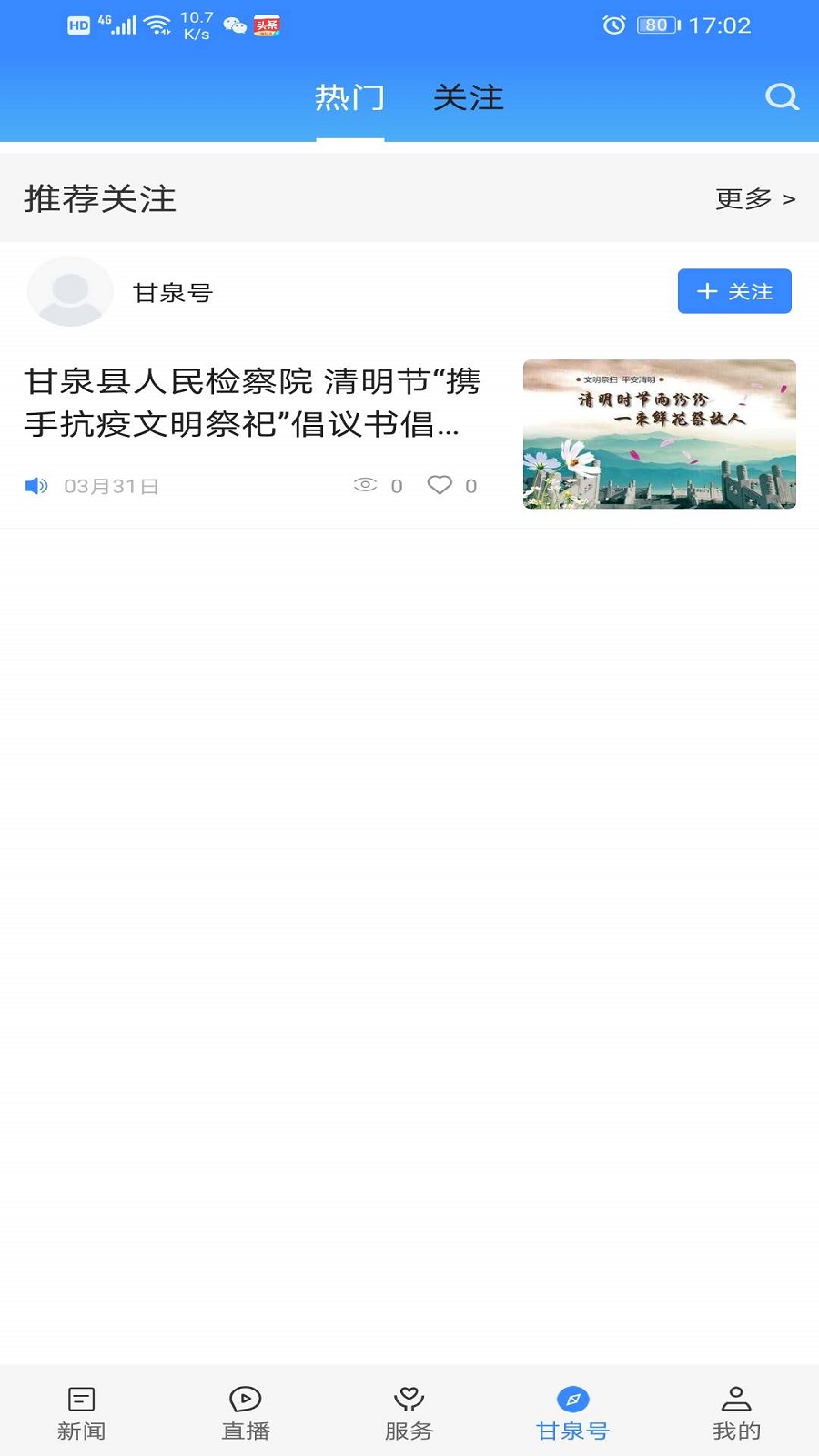Open search via magnifier icon
Image resolution: width=819 pixels, height=1456 pixels.
[781, 98]
